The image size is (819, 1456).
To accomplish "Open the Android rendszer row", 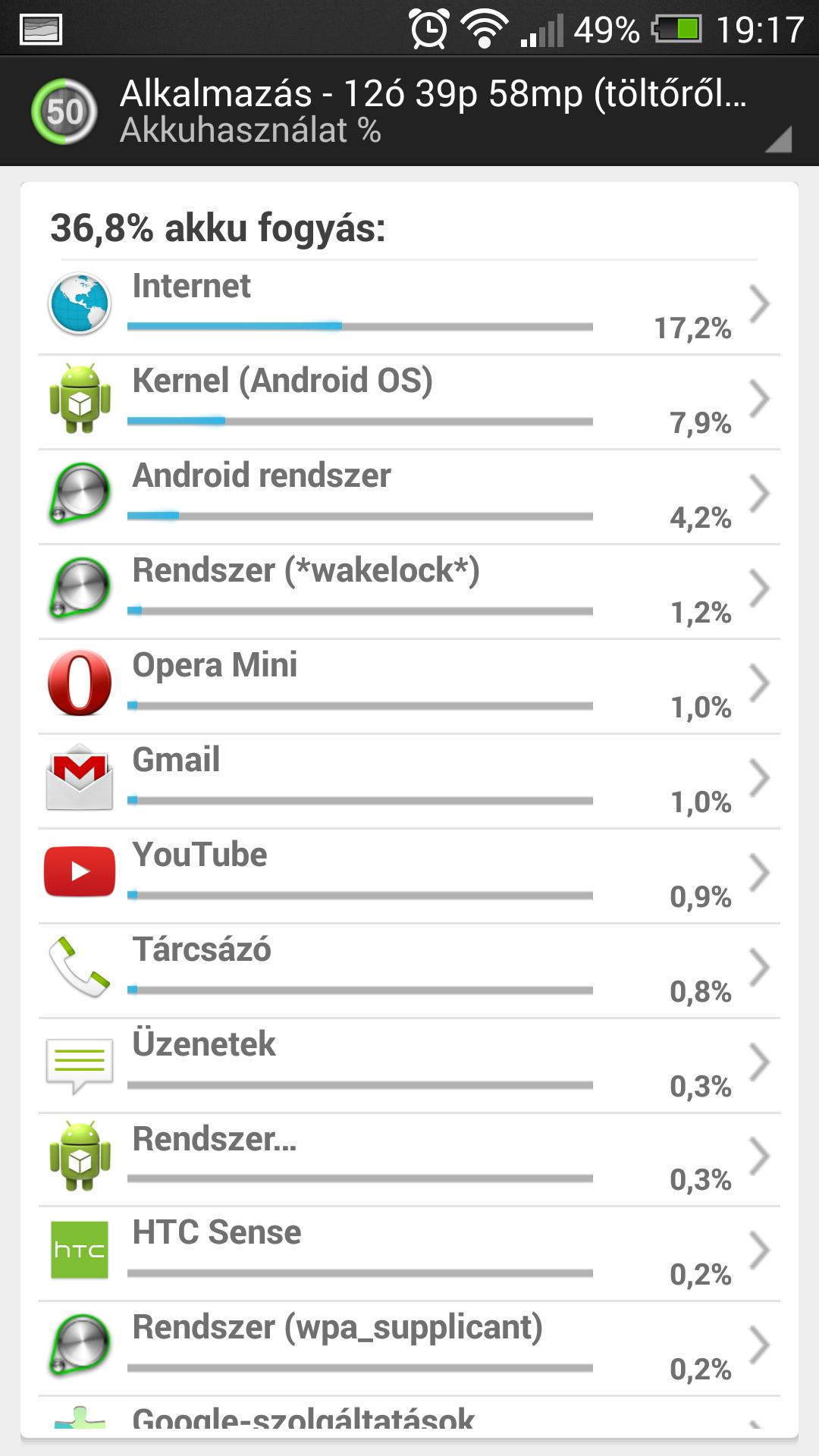I will (x=409, y=497).
